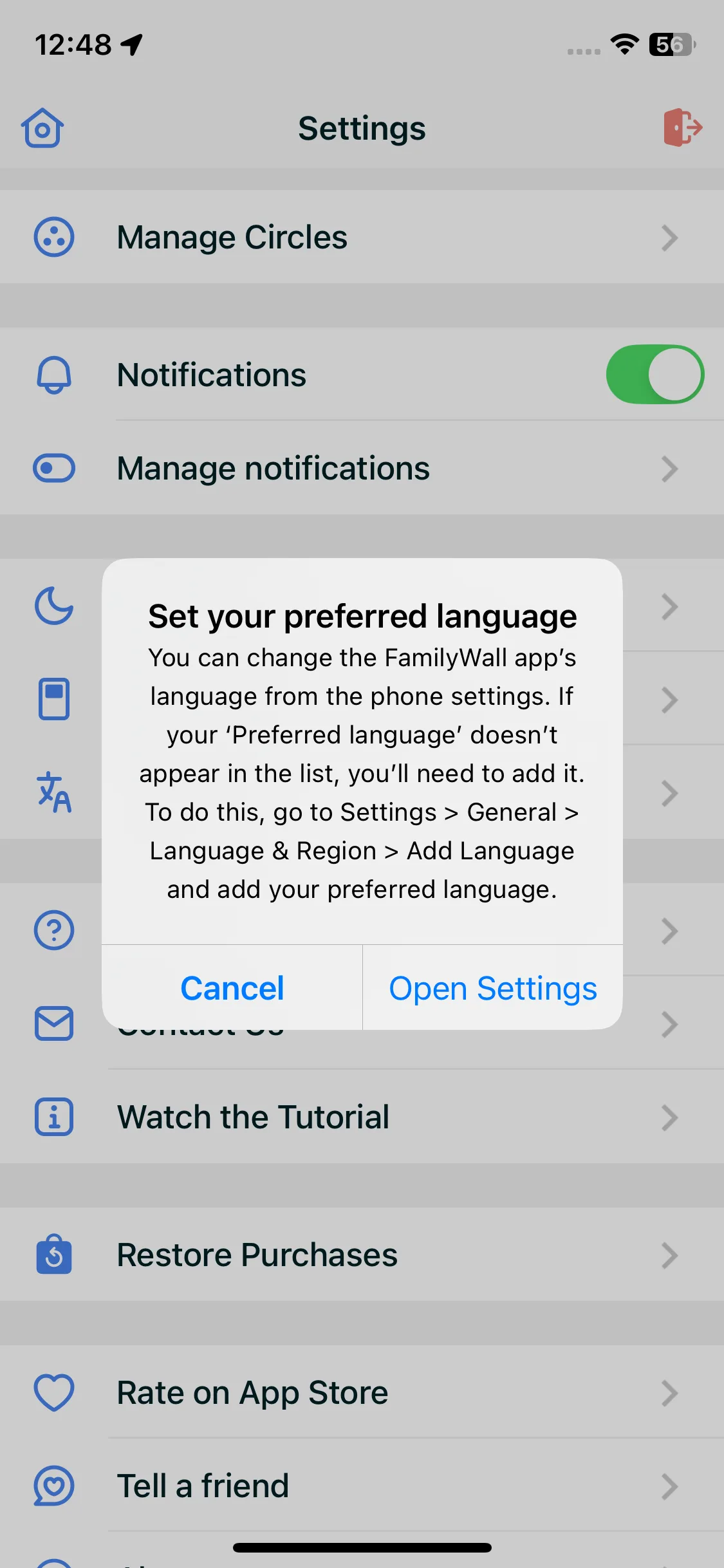Cancel the preferred language dialog
The width and height of the screenshot is (724, 1568).
click(x=232, y=988)
